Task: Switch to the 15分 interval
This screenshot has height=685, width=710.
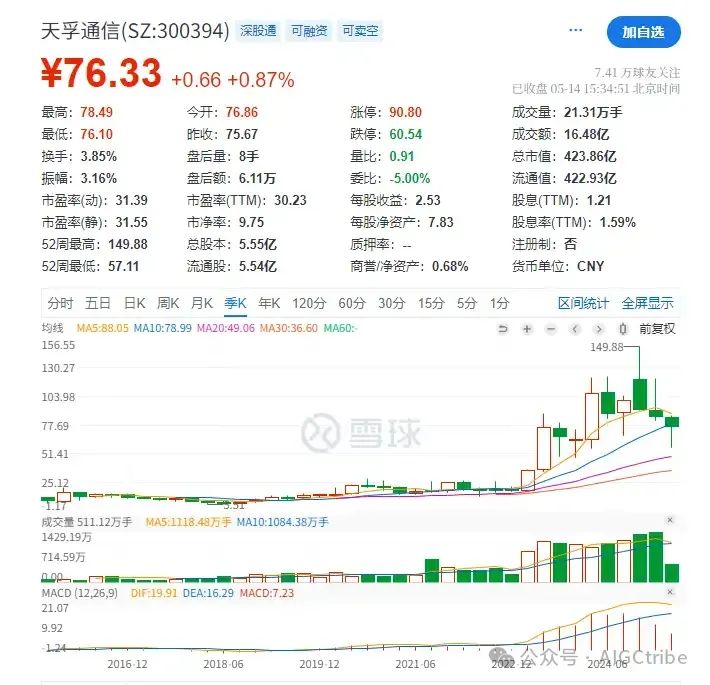Action: pyautogui.click(x=431, y=303)
